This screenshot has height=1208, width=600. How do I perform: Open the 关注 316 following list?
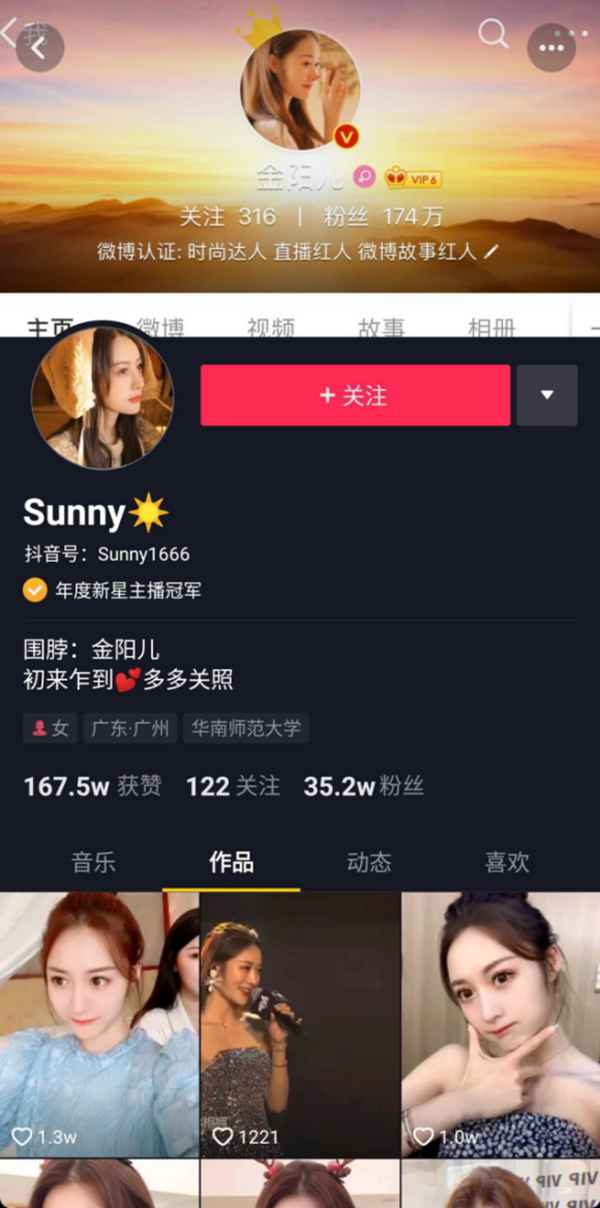pos(227,217)
